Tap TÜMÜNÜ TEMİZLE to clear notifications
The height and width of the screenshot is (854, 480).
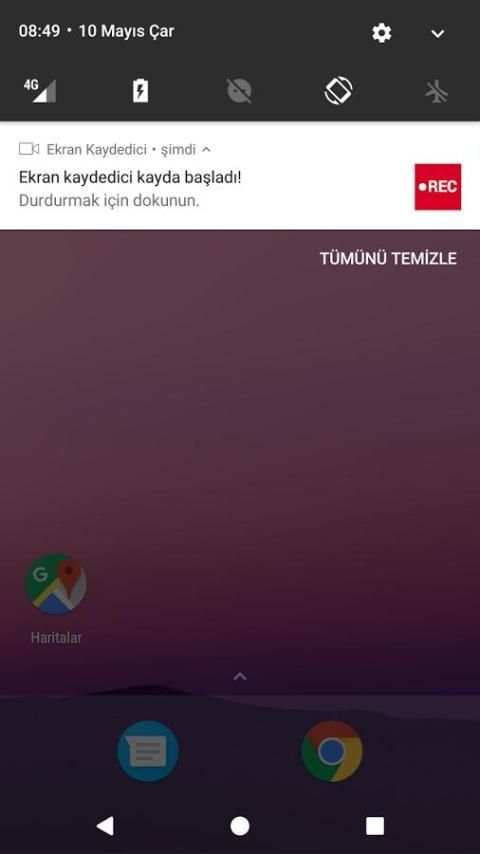pyautogui.click(x=388, y=259)
